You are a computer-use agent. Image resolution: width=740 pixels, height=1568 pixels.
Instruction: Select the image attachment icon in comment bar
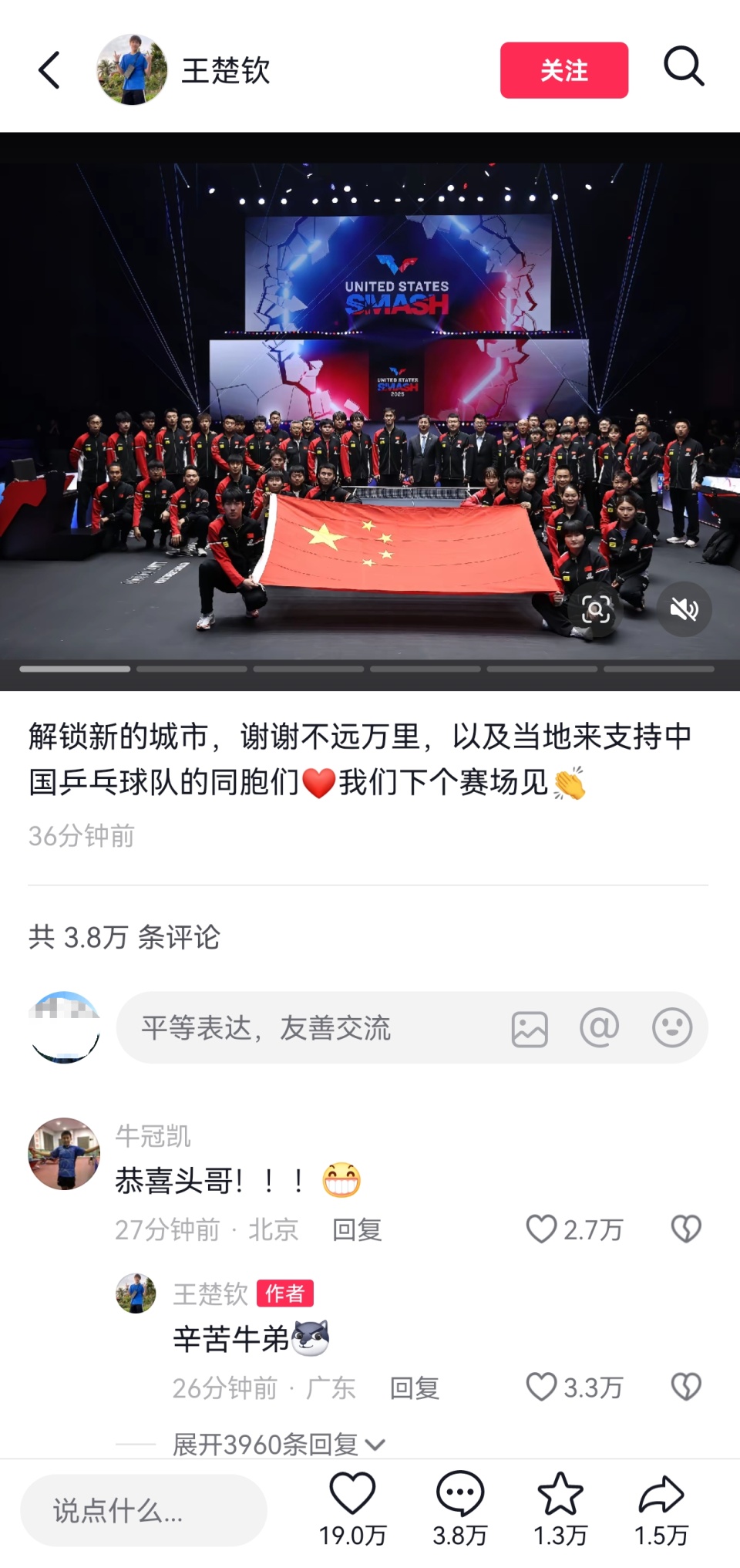530,1028
